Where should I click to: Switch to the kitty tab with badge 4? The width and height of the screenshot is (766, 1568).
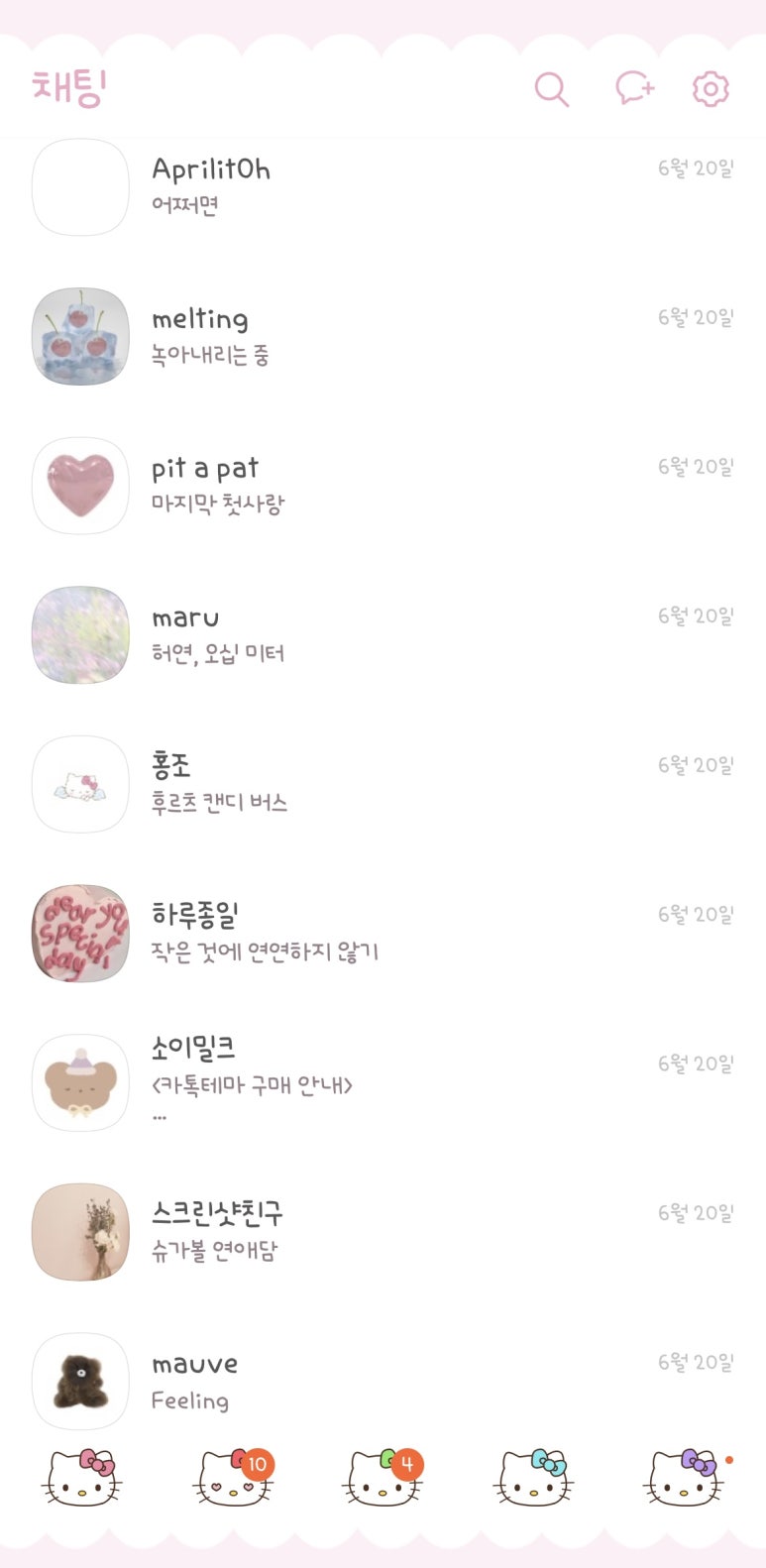click(x=383, y=1478)
